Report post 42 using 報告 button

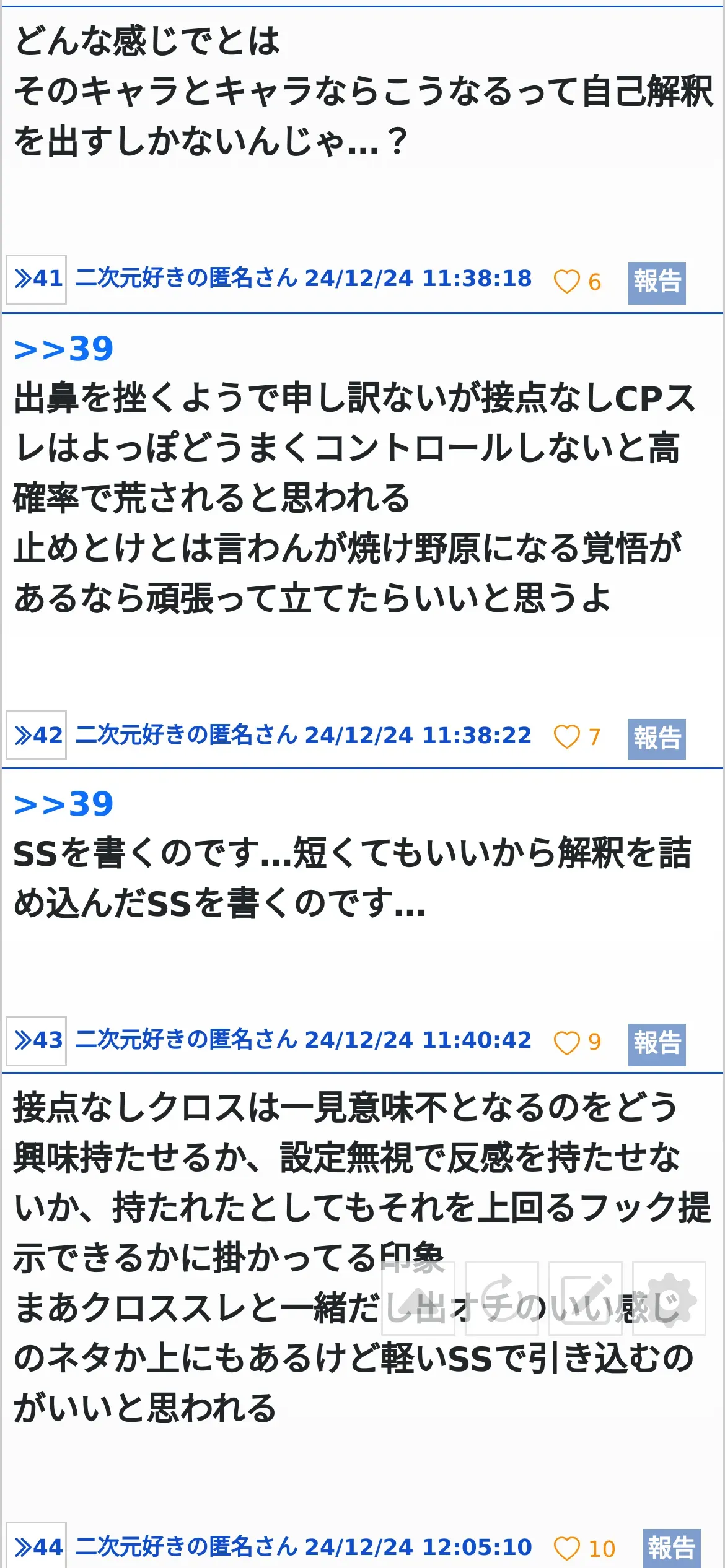(657, 739)
